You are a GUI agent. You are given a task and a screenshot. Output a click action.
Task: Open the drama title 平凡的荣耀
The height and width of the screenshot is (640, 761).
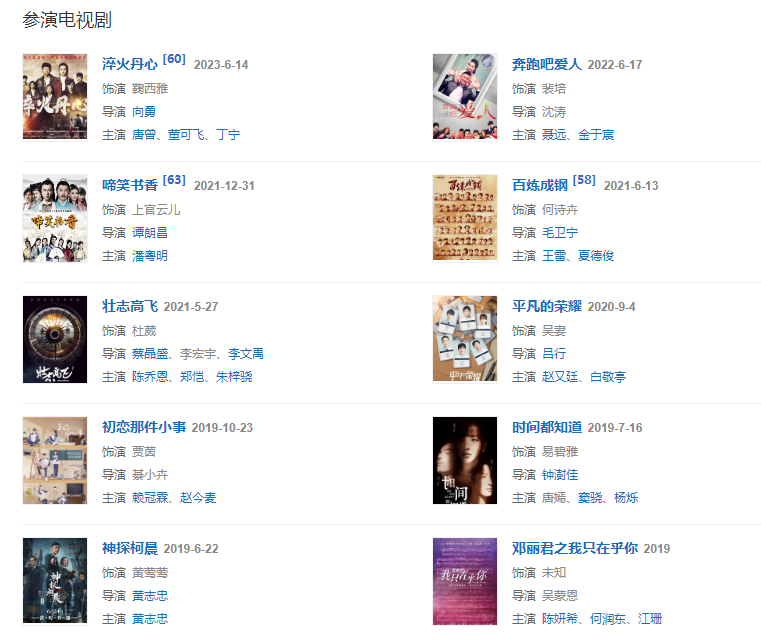[x=546, y=306]
